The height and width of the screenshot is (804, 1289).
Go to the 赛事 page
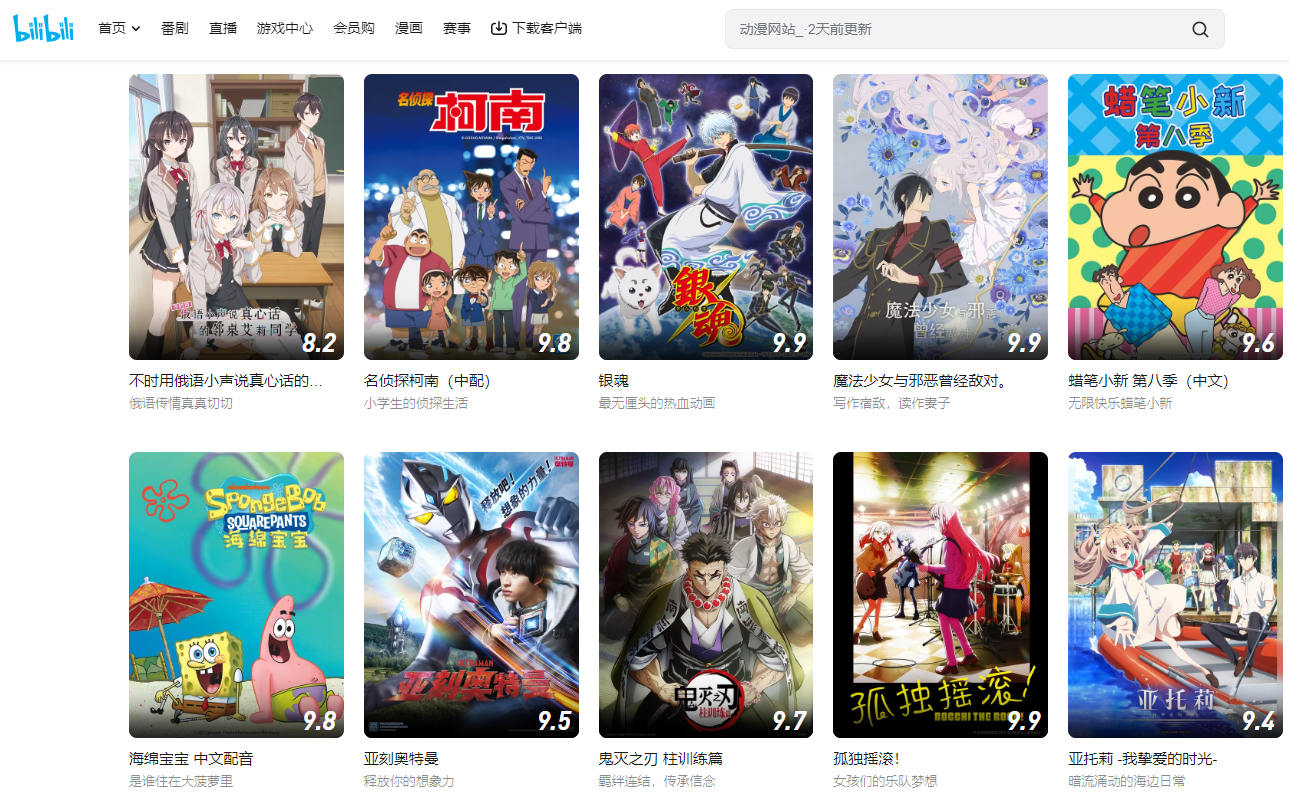(x=457, y=28)
